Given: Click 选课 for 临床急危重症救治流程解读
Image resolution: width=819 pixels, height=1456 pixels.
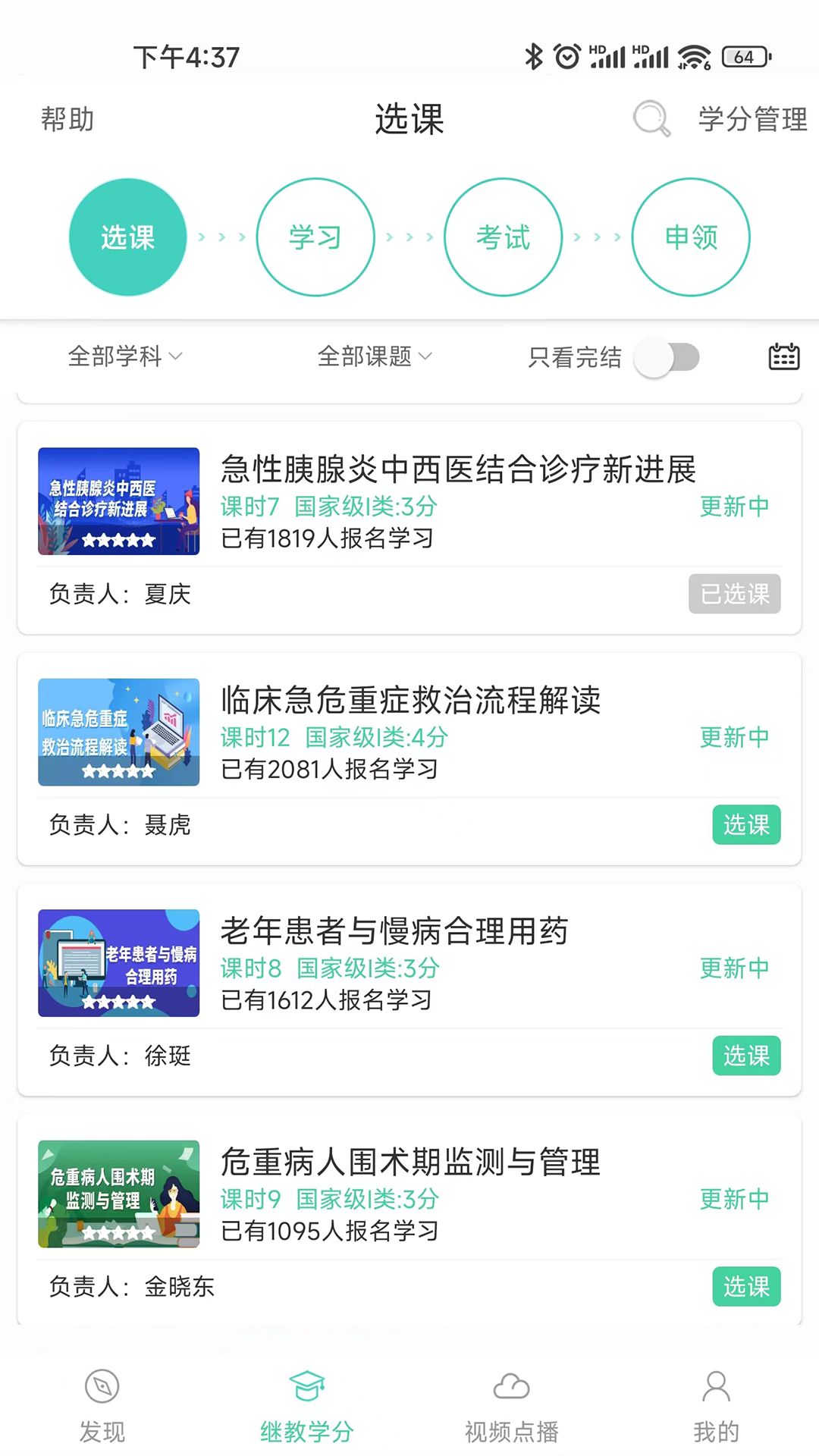Looking at the screenshot, I should pyautogui.click(x=746, y=825).
